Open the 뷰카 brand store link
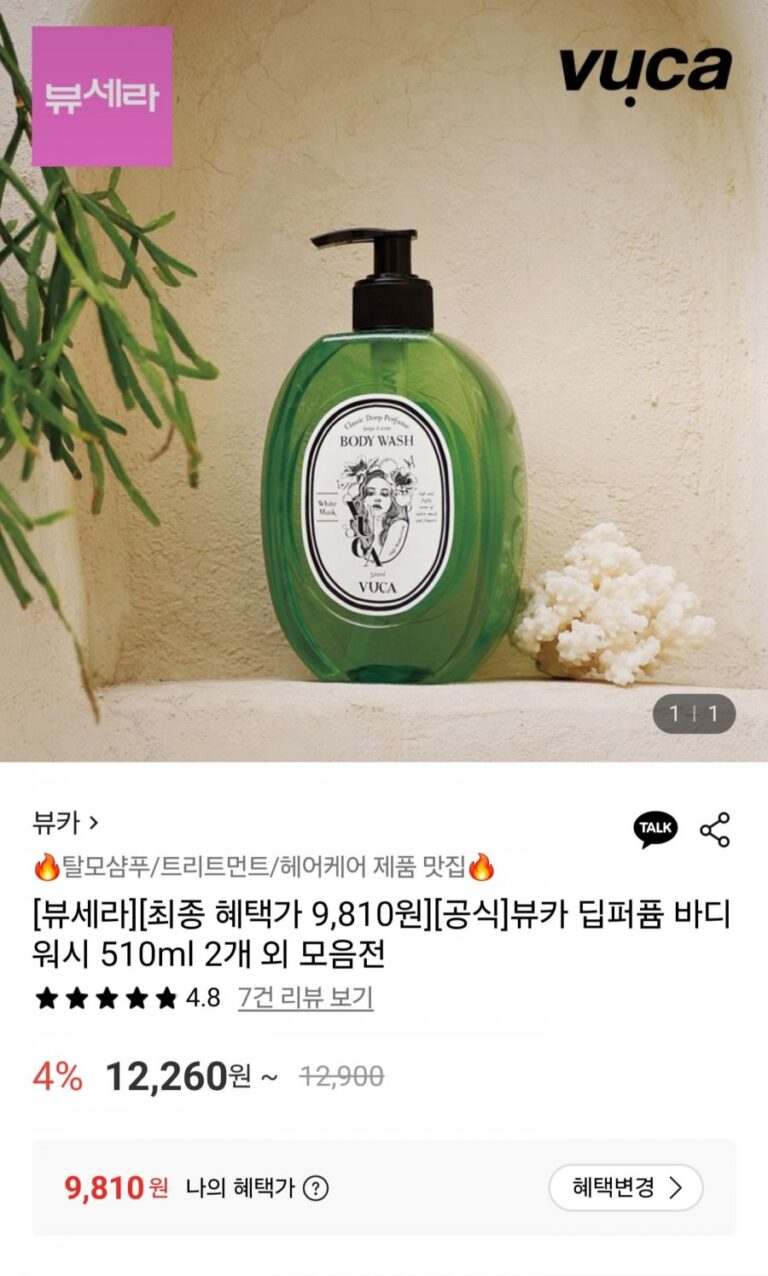Viewport: 768px width, 1276px height. 66,823
